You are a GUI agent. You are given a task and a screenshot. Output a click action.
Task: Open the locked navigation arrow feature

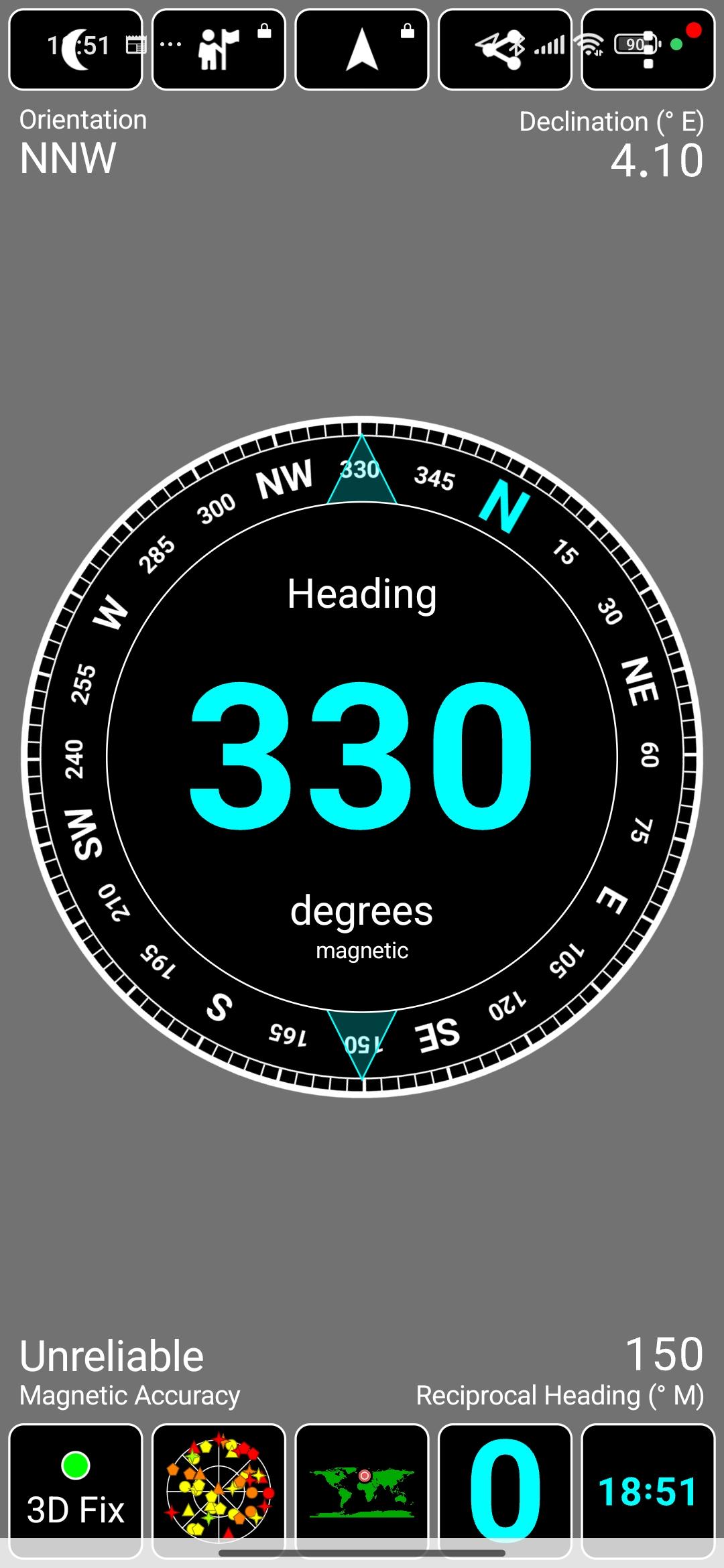pos(362,50)
